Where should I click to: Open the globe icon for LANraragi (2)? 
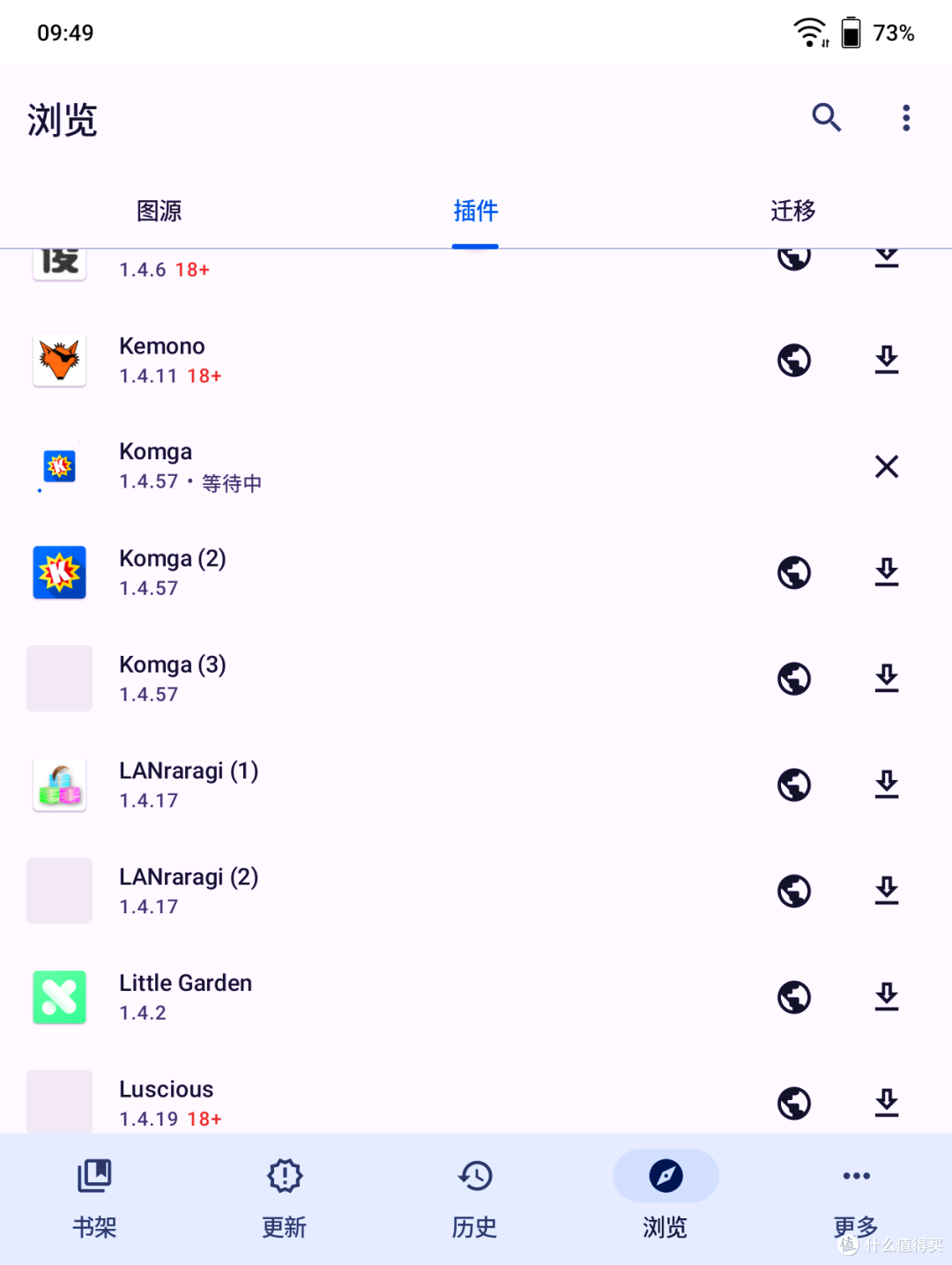(794, 890)
